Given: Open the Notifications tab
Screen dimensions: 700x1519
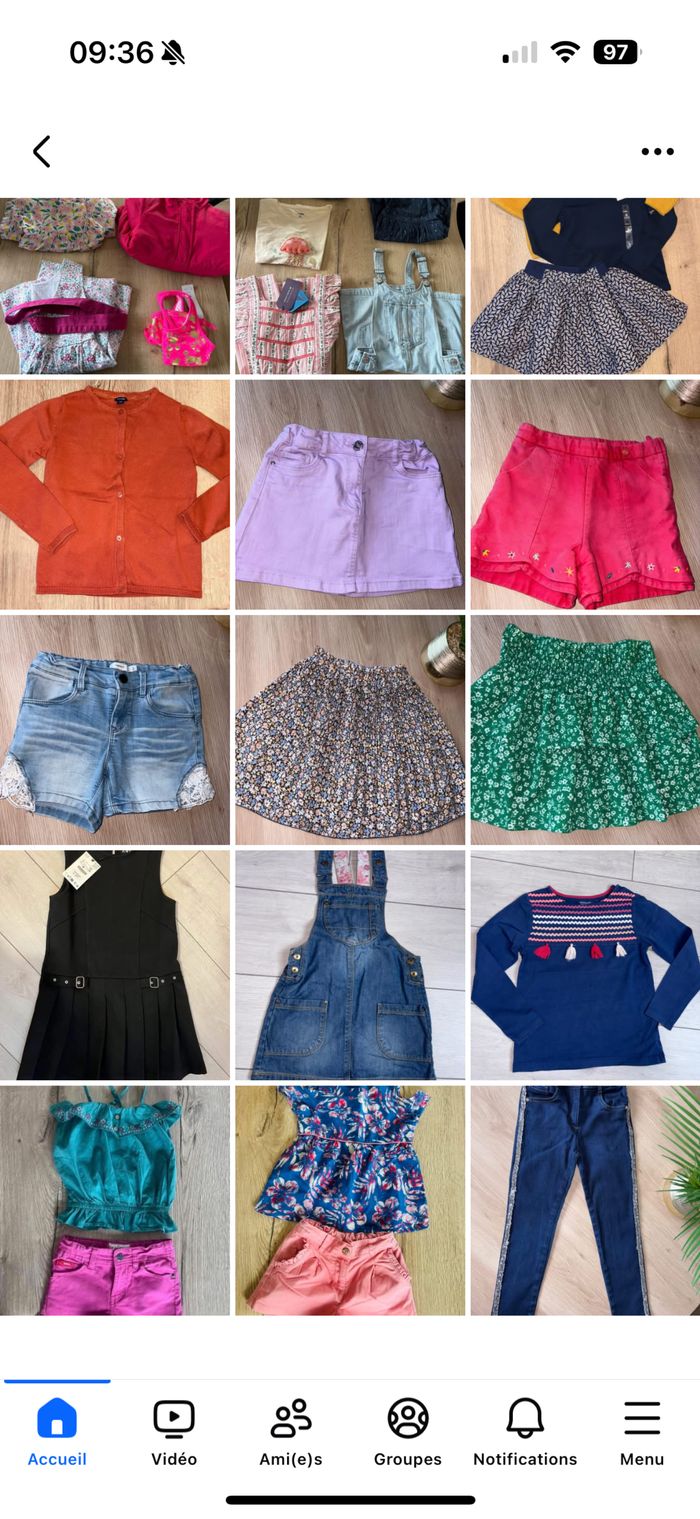Looking at the screenshot, I should point(525,1433).
